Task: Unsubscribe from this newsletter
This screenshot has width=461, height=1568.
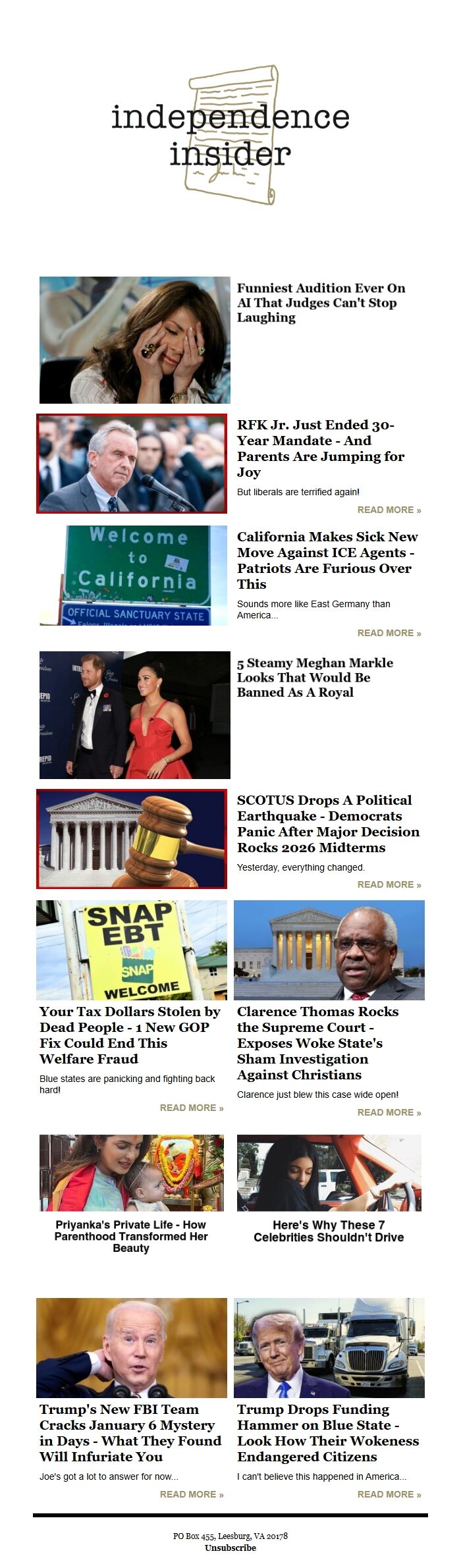Action: [230, 1548]
